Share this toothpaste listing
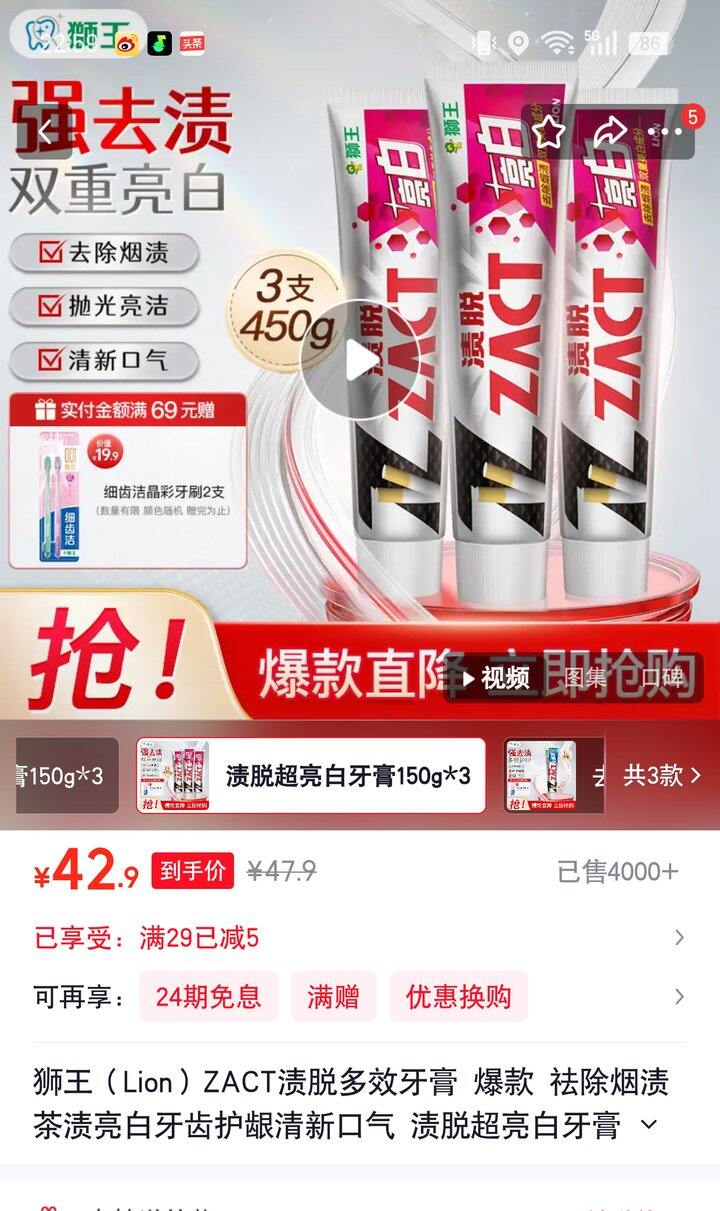The height and width of the screenshot is (1211, 720). (609, 131)
